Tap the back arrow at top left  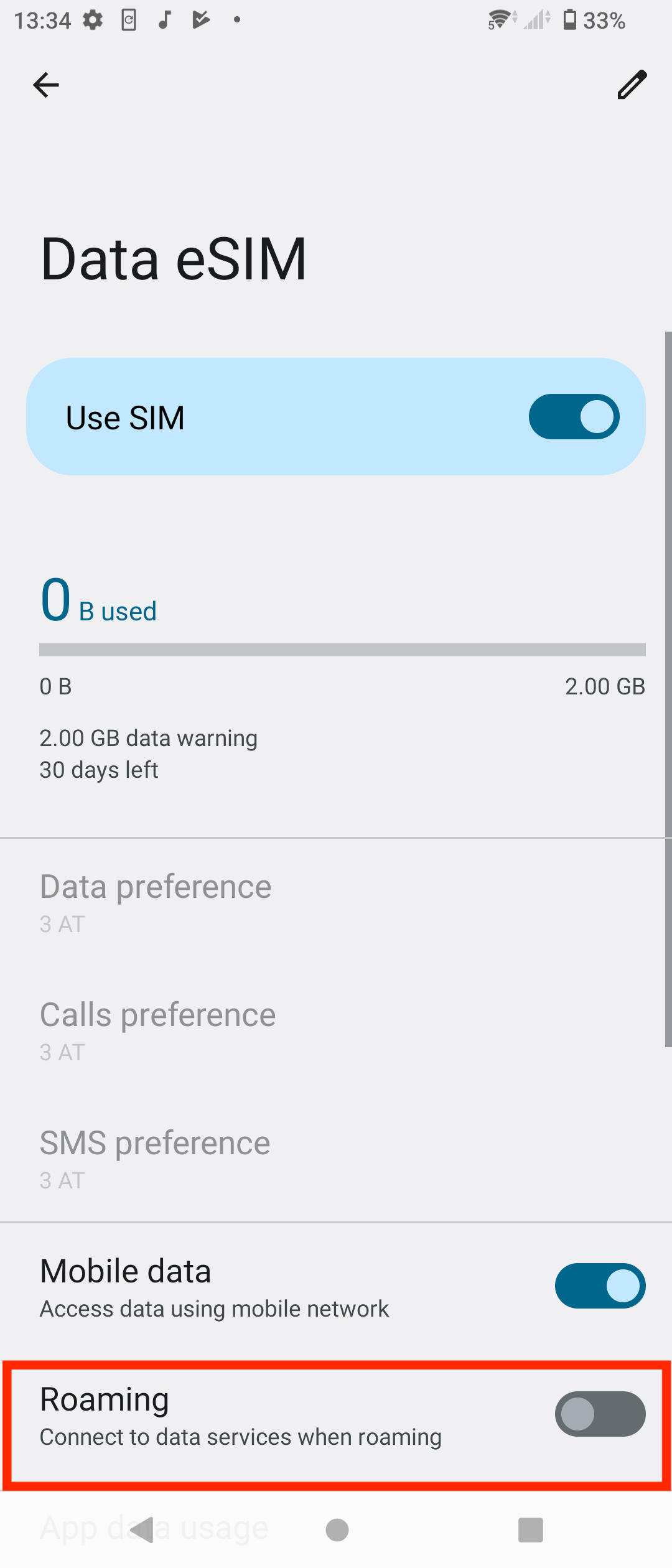(x=45, y=85)
